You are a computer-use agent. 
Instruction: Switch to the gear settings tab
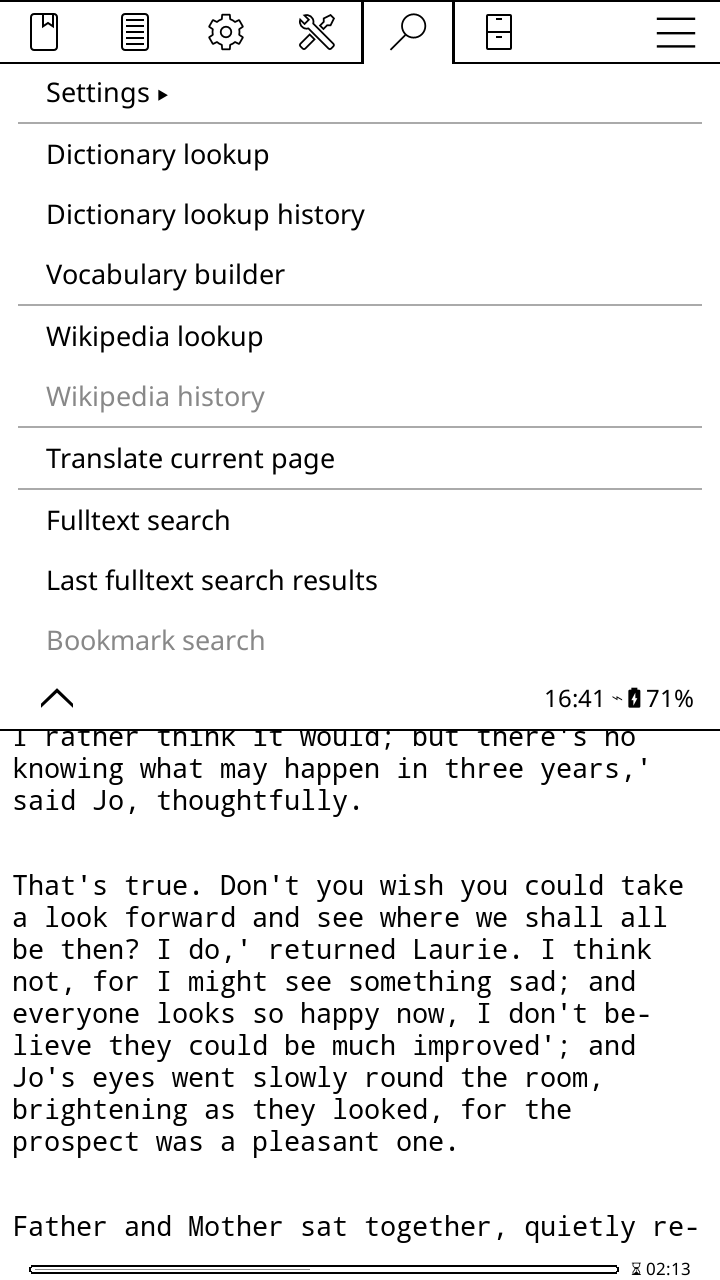pyautogui.click(x=226, y=32)
